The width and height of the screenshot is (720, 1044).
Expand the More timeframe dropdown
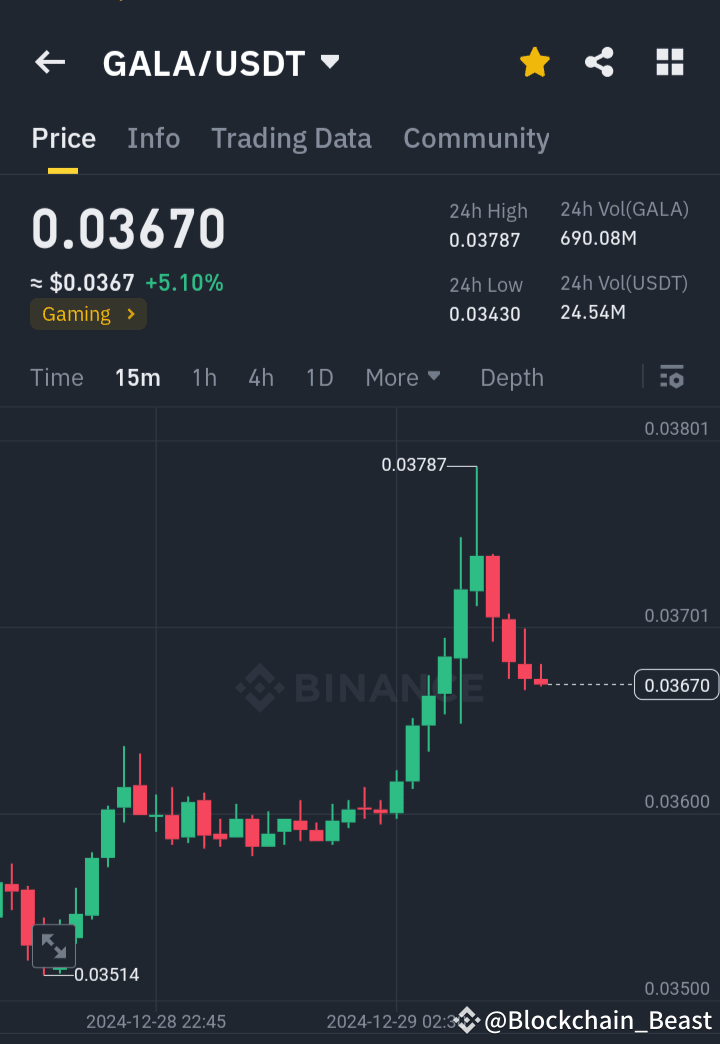[x=403, y=377]
